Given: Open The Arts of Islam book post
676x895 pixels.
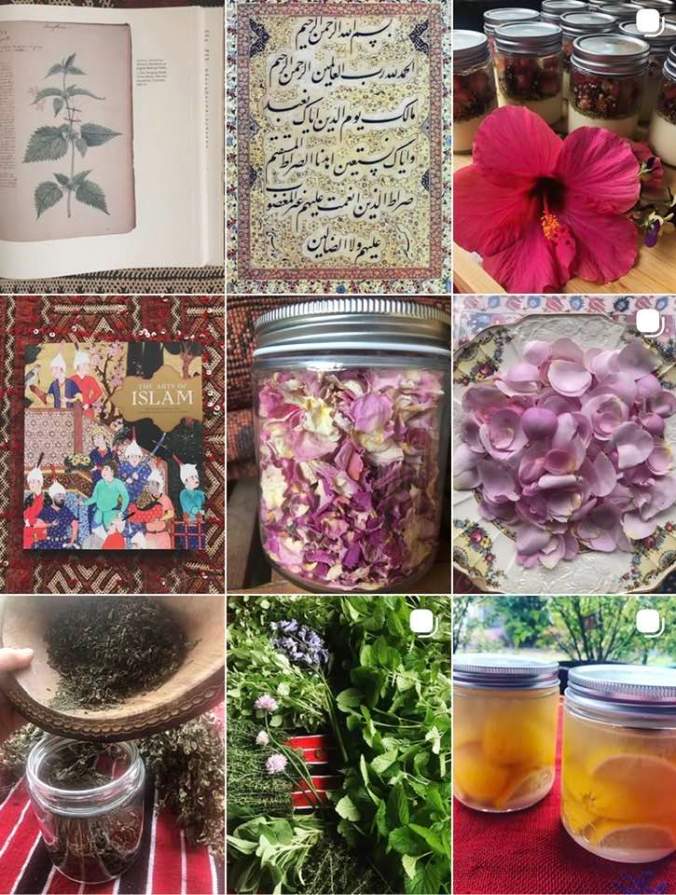Looking at the screenshot, I should [112, 444].
